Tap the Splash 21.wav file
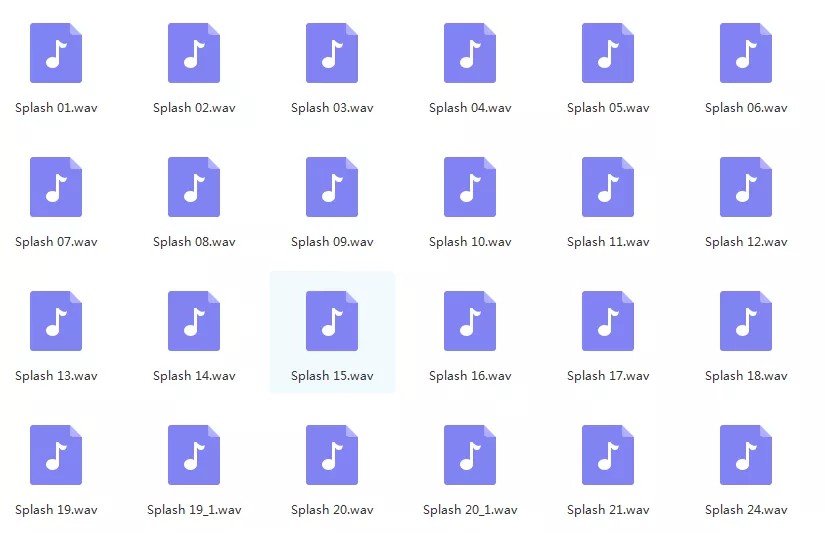Image resolution: width=825 pixels, height=533 pixels. (608, 455)
